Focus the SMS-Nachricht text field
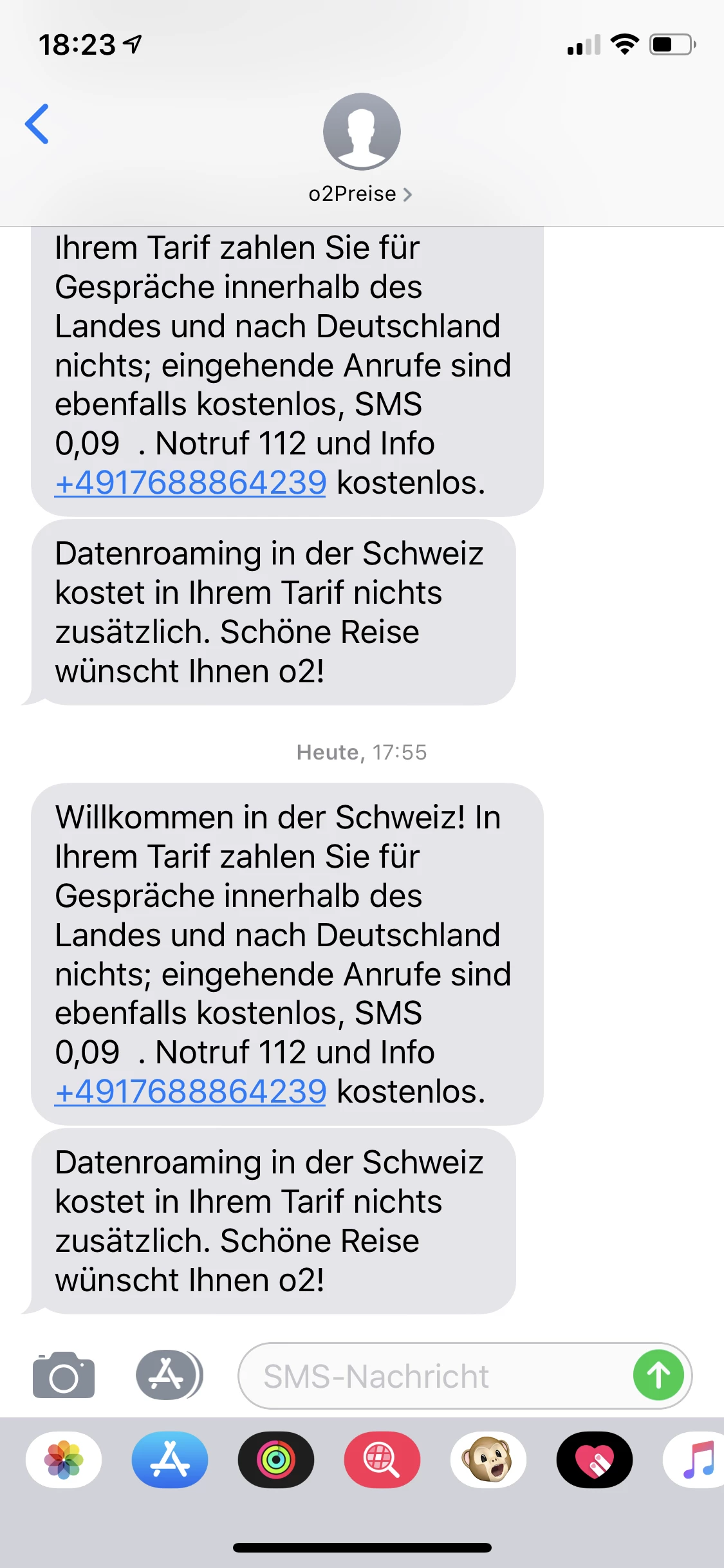 click(438, 1377)
